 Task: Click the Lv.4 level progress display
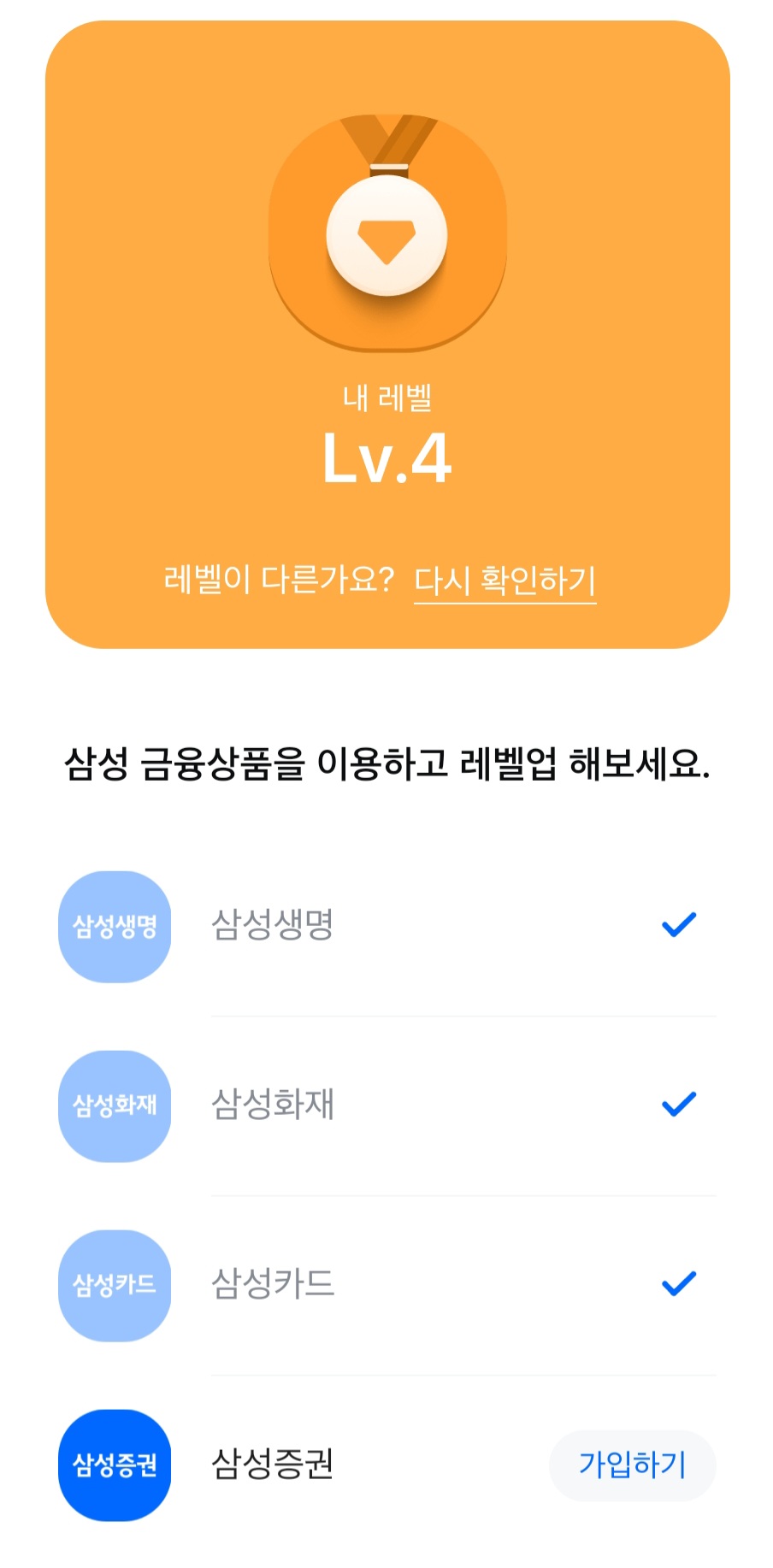point(386,462)
